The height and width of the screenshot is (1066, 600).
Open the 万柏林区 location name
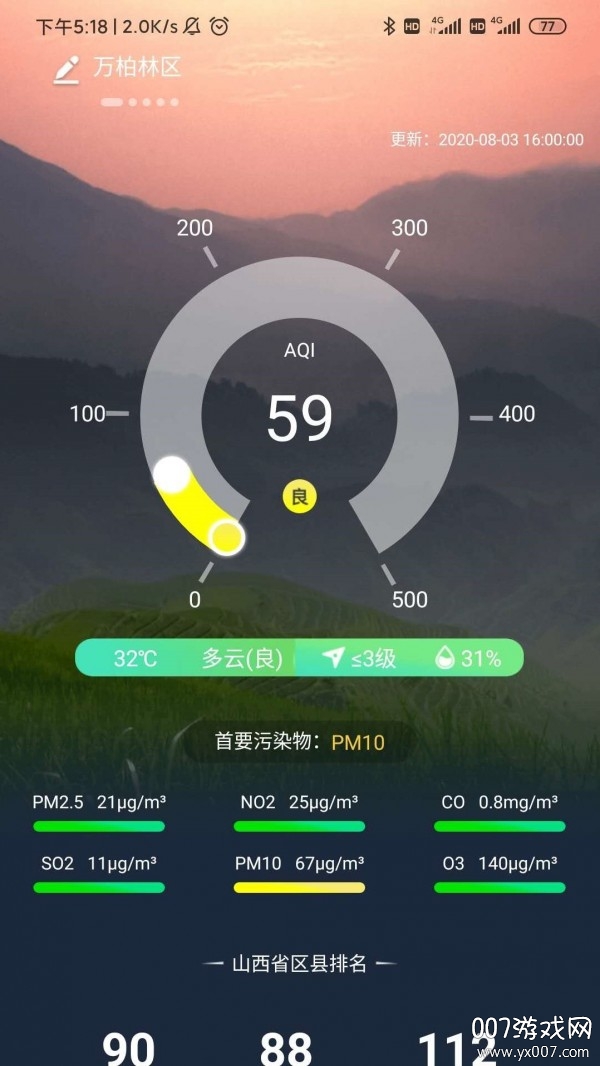[x=137, y=68]
